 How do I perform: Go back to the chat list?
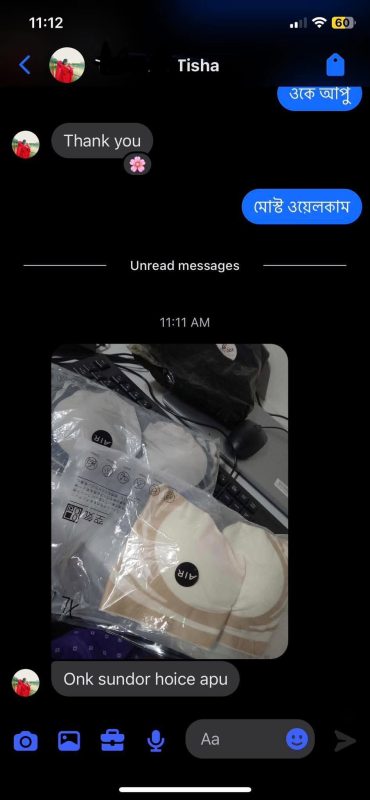click(x=24, y=65)
